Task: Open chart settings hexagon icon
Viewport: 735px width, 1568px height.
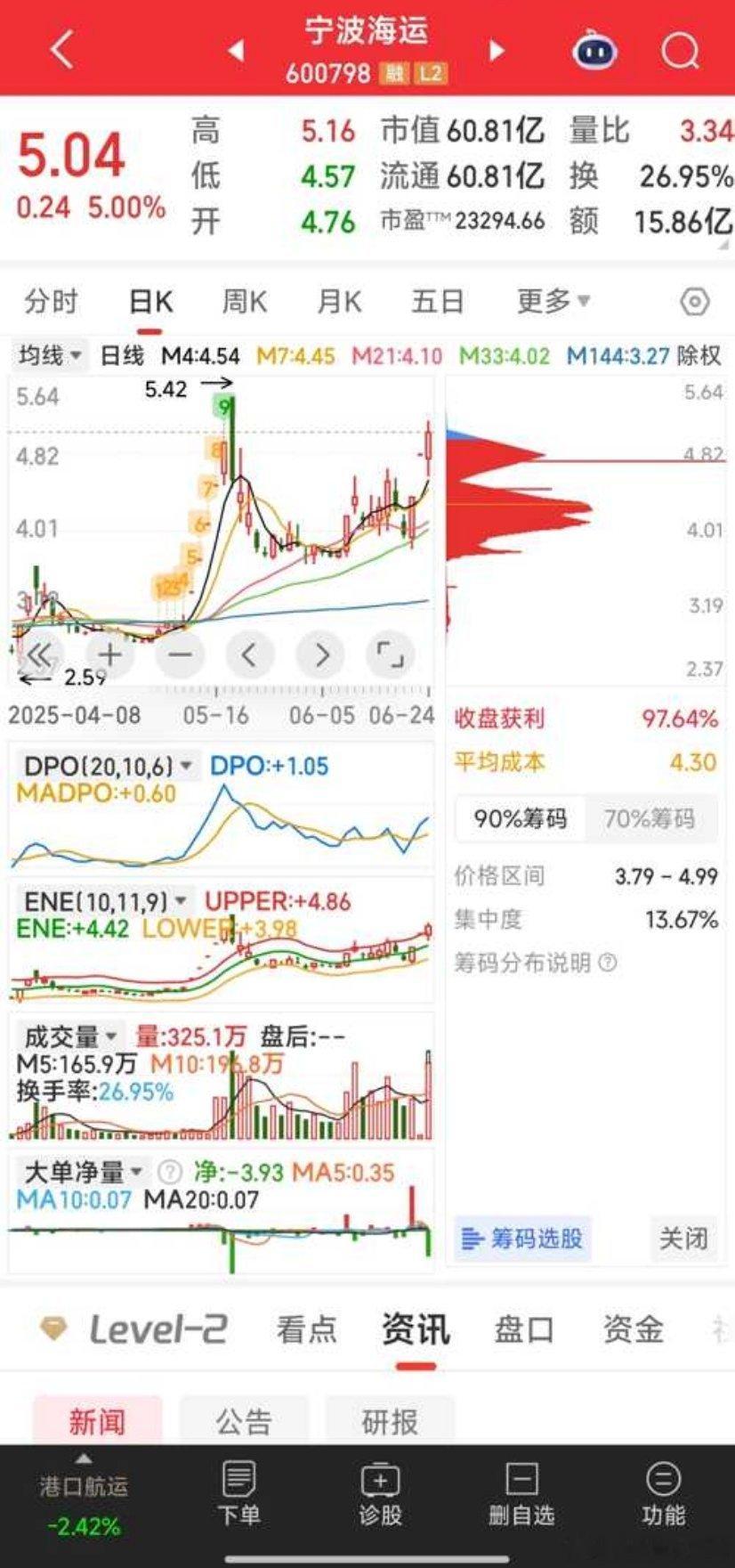Action: click(x=695, y=302)
